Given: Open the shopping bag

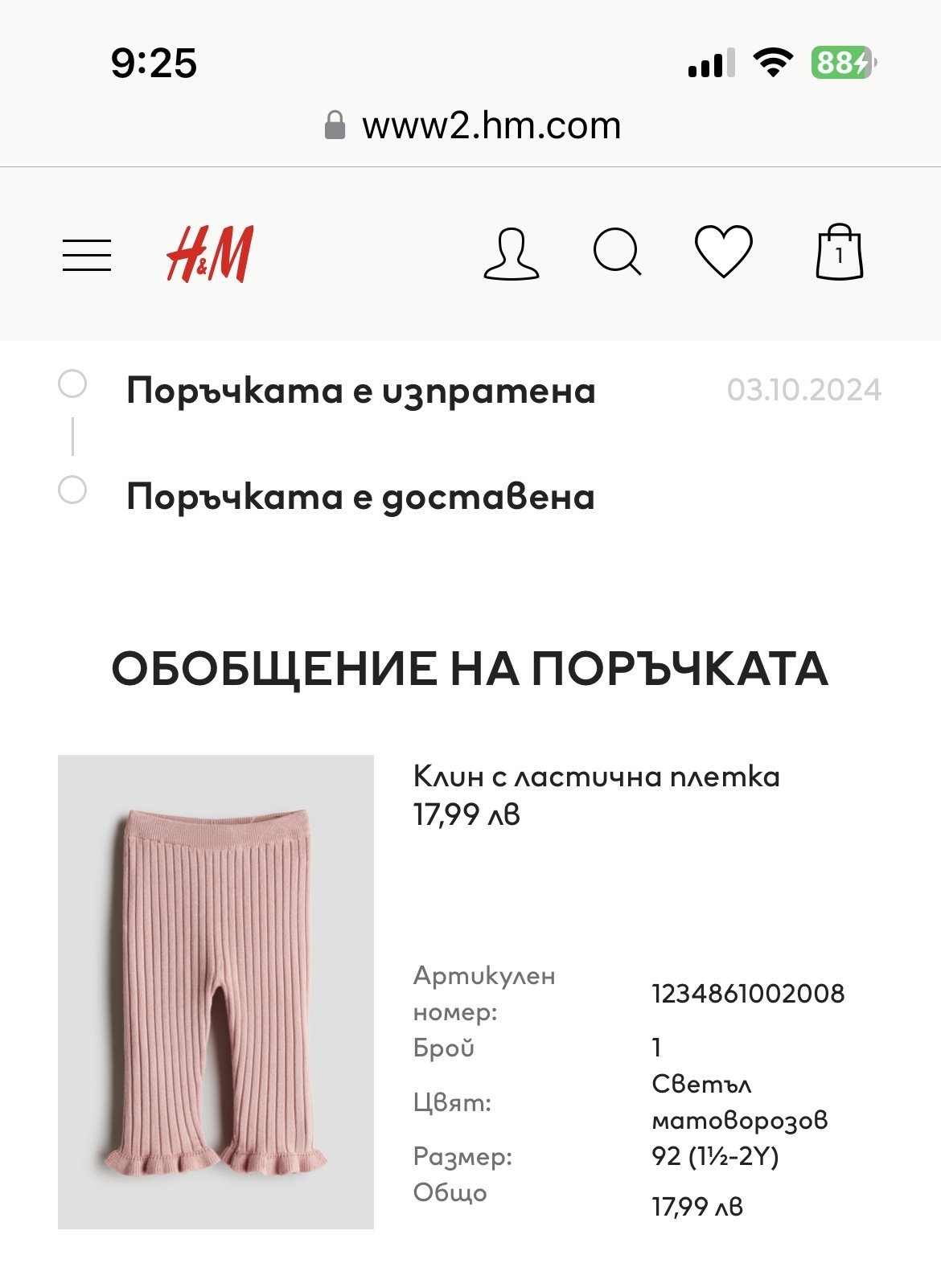Looking at the screenshot, I should pyautogui.click(x=840, y=252).
